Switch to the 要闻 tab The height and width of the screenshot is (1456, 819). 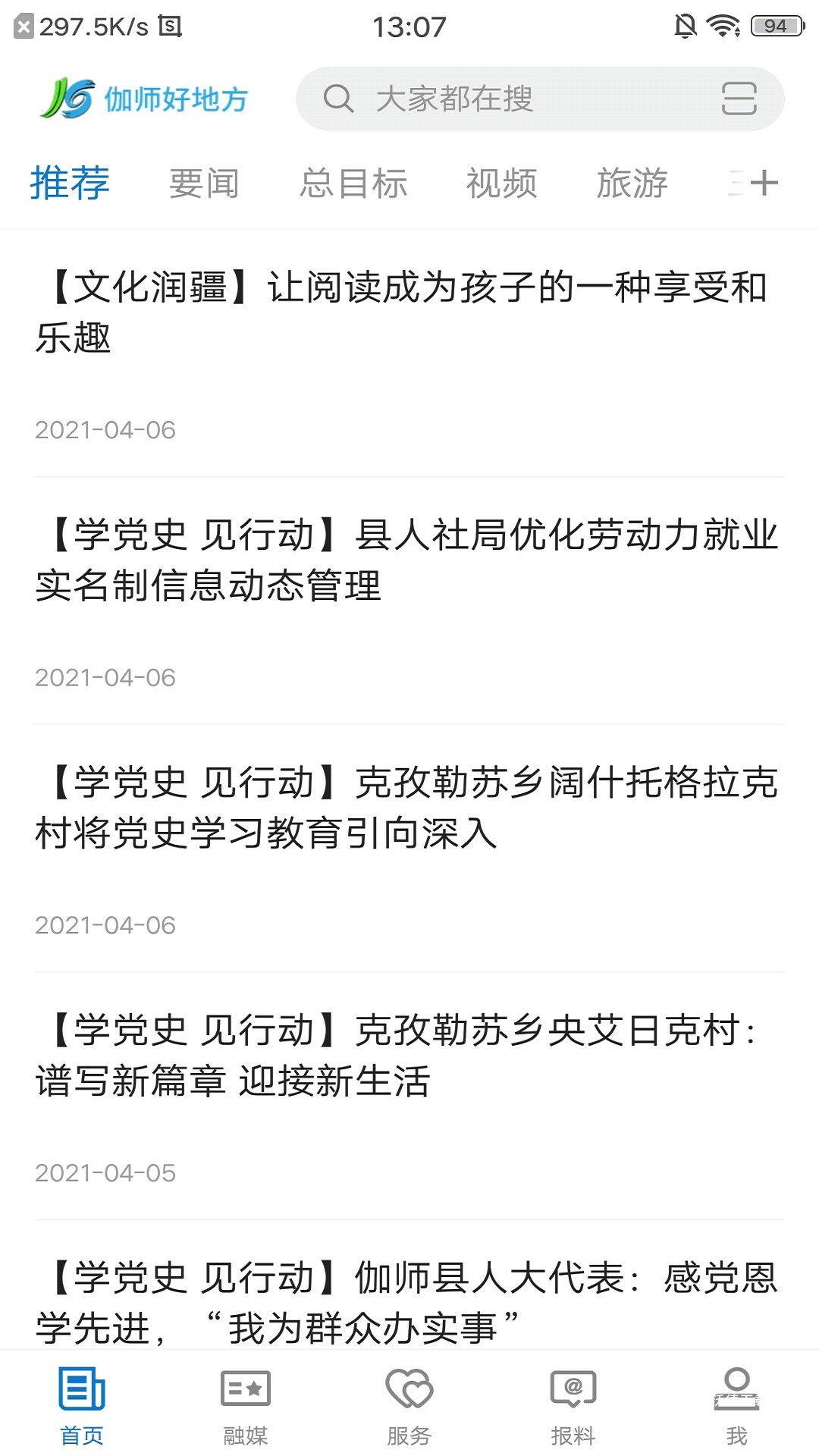click(x=203, y=182)
